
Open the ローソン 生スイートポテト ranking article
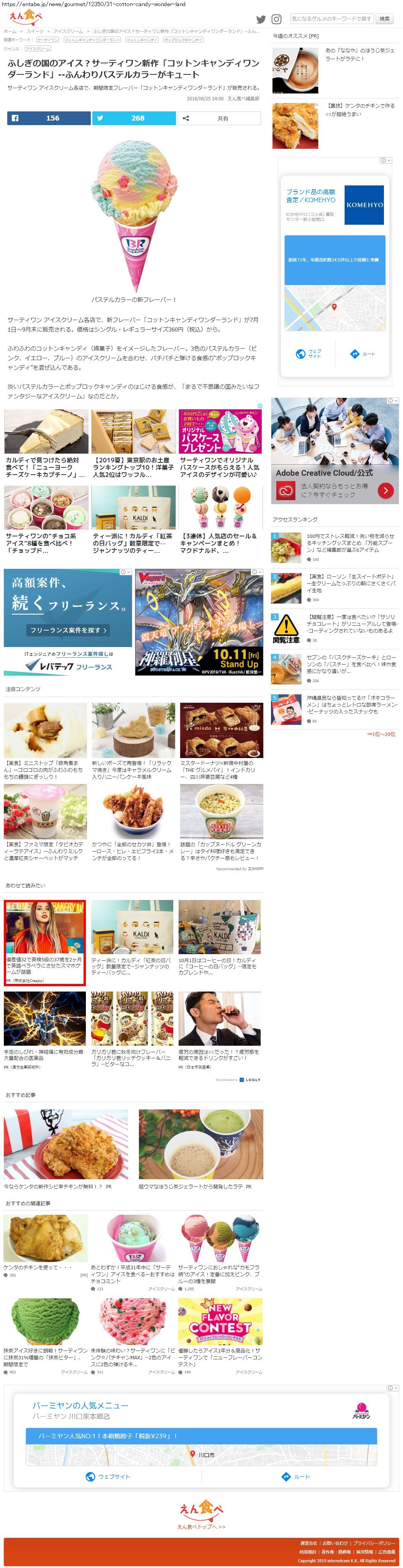351,583
